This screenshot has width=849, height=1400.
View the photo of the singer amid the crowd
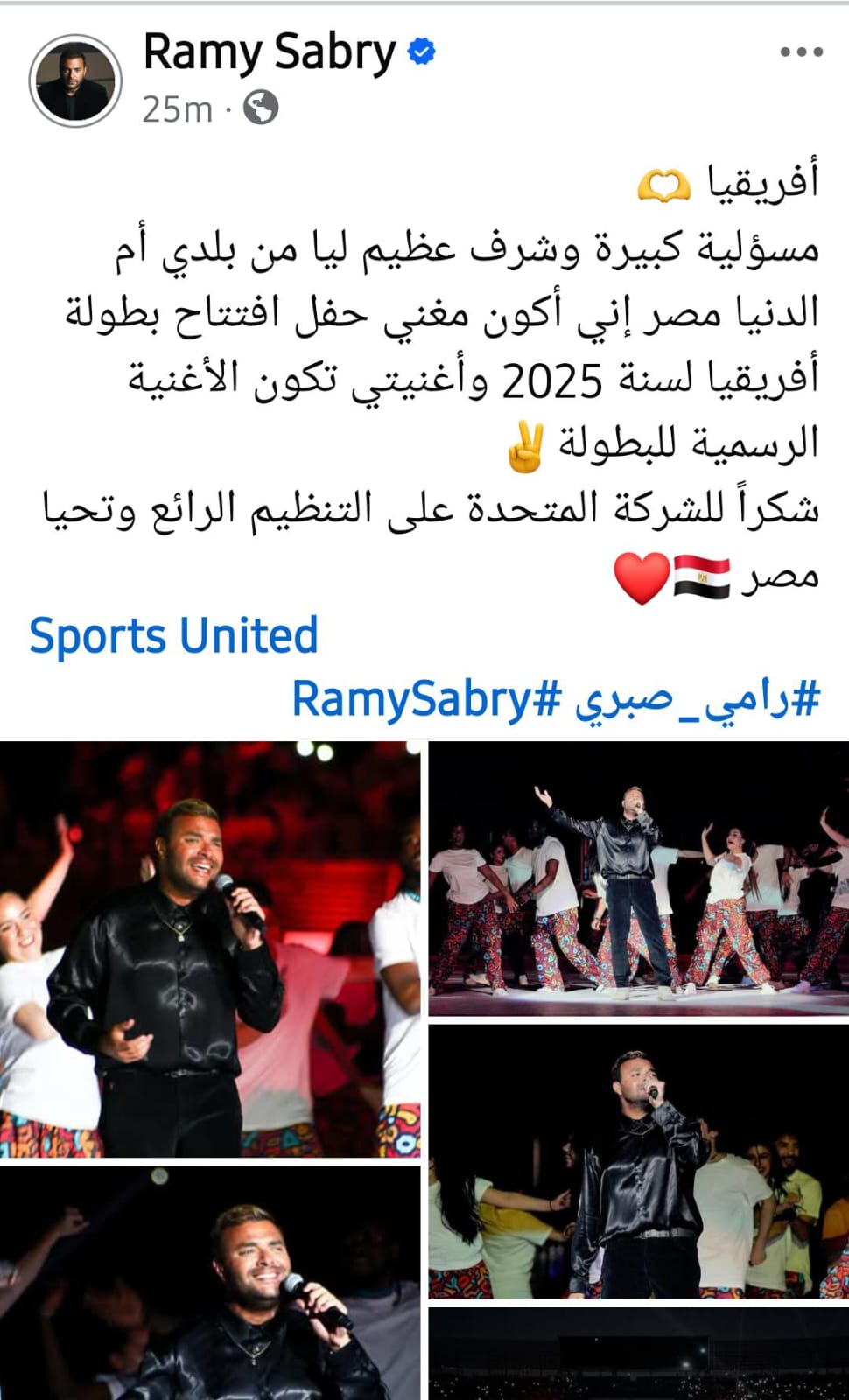click(638, 1161)
